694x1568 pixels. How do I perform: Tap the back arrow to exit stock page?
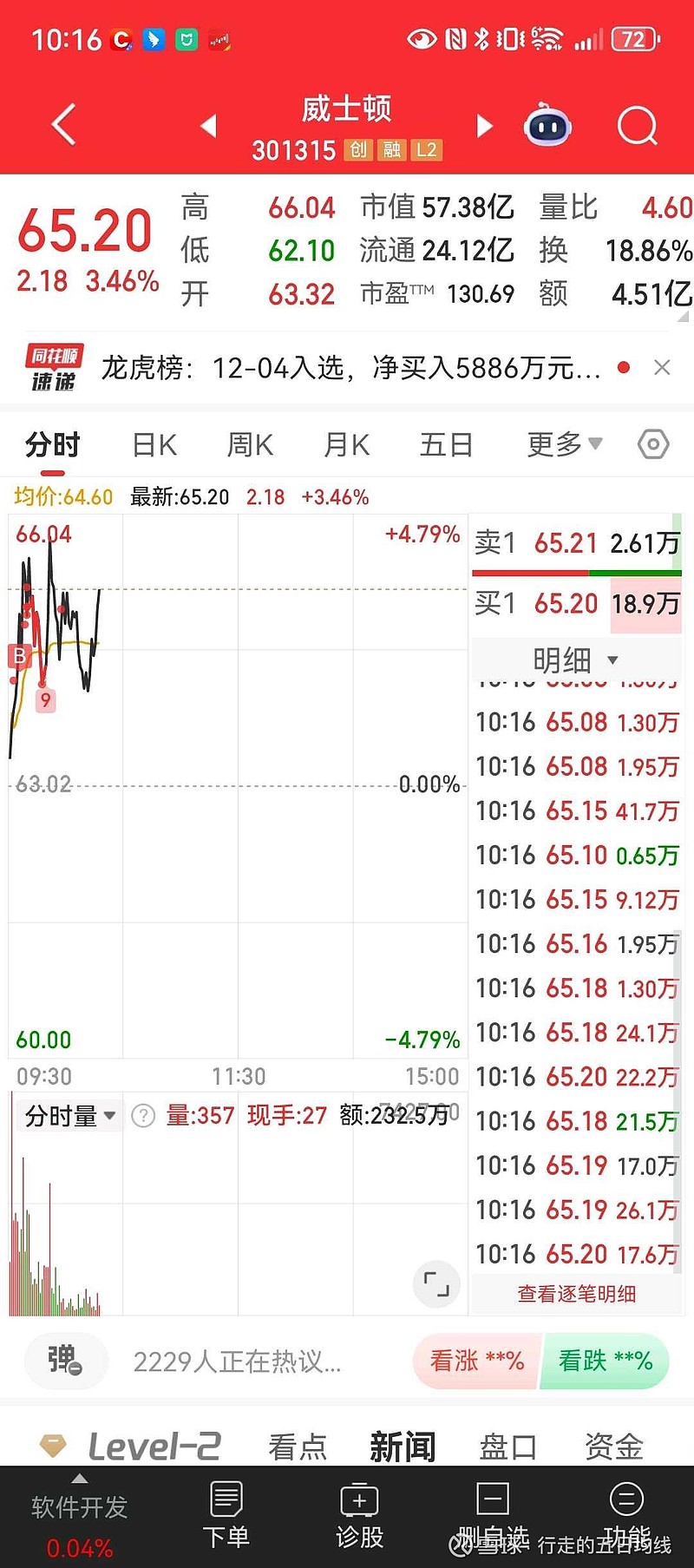tap(61, 124)
